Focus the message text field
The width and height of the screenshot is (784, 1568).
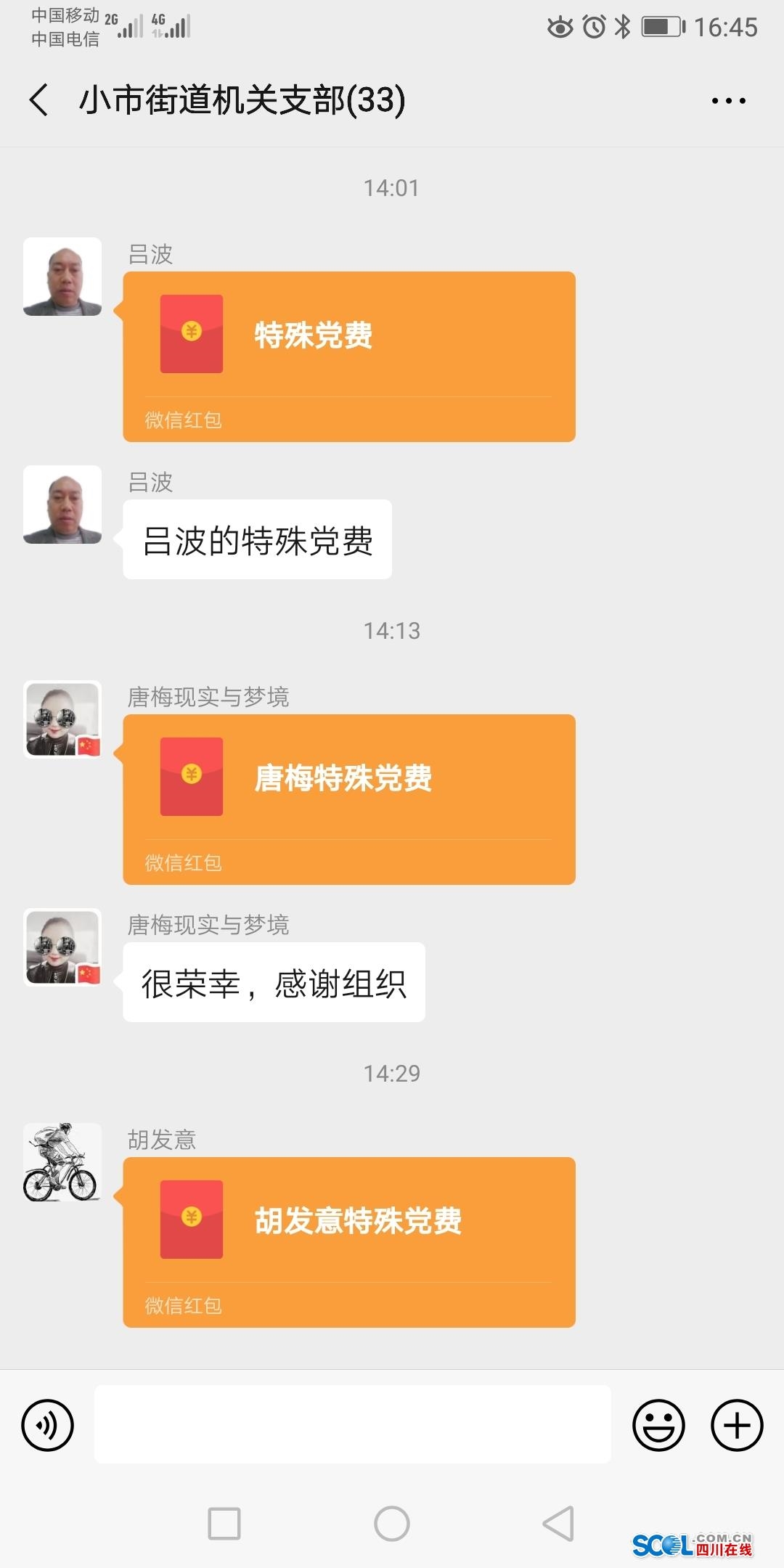(x=352, y=1424)
